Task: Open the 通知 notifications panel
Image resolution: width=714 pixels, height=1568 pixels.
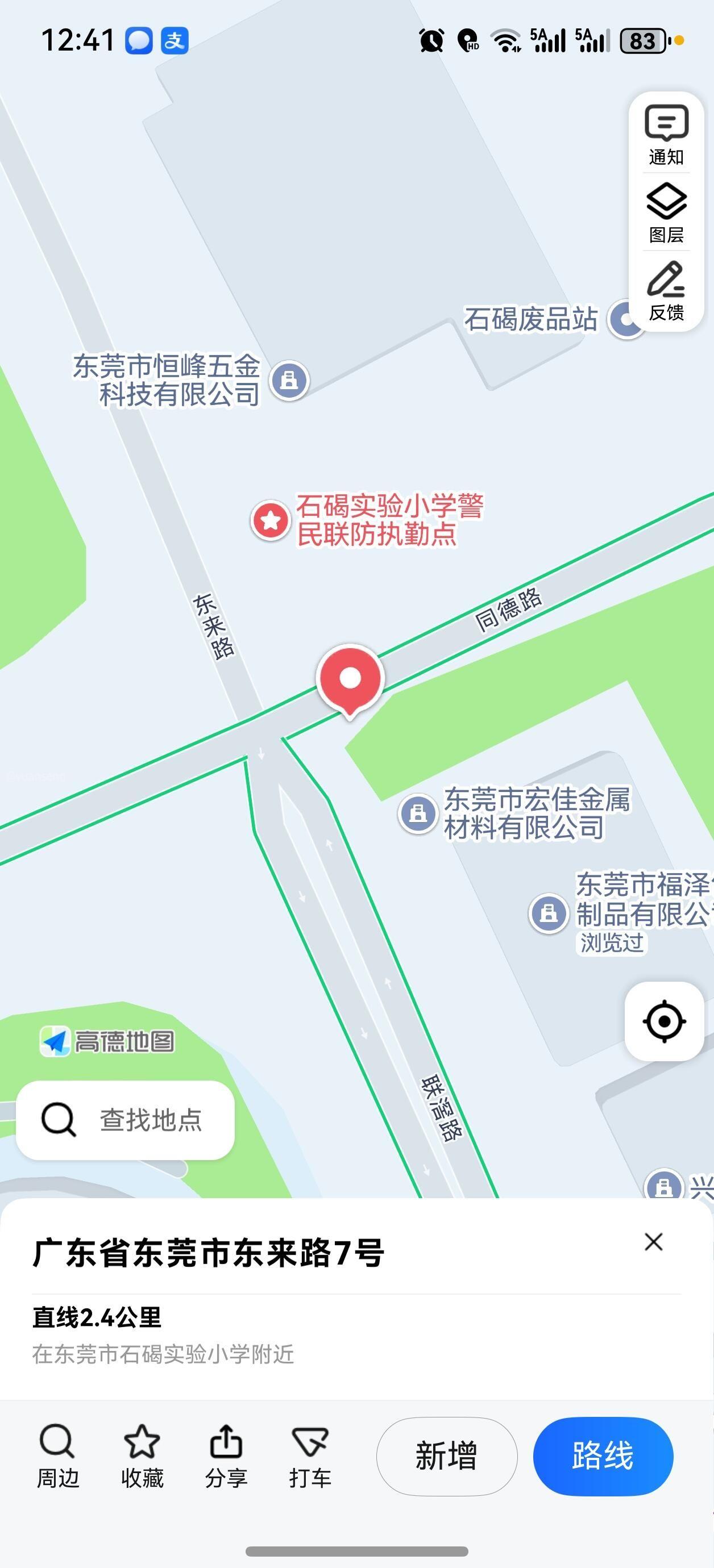Action: point(666,135)
